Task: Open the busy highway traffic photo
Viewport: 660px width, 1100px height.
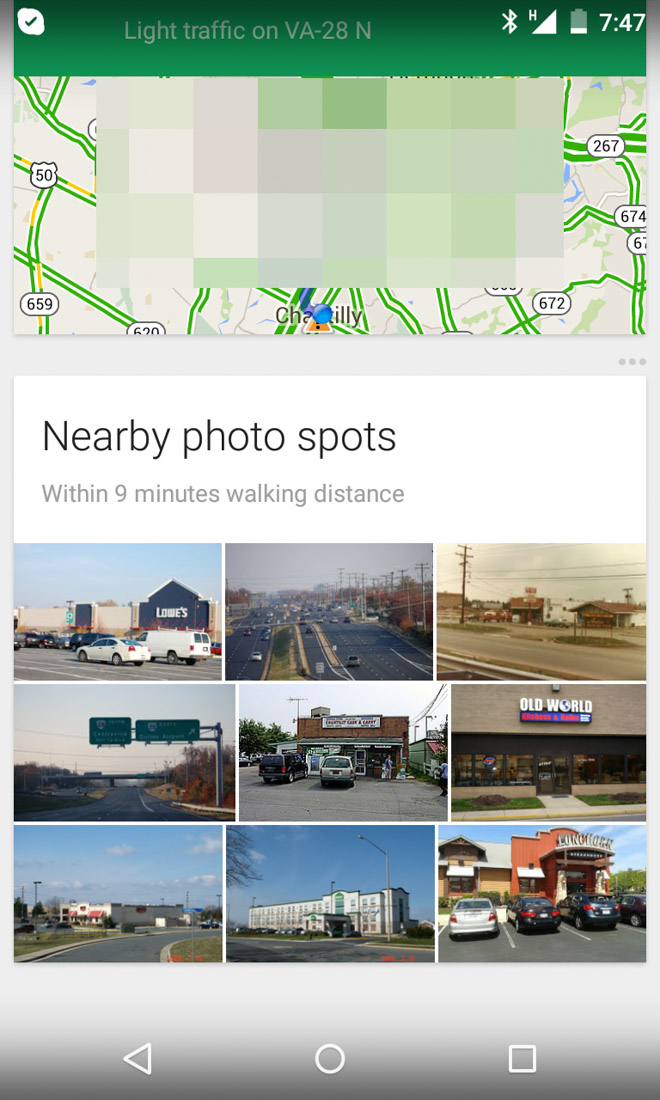Action: pyautogui.click(x=329, y=611)
